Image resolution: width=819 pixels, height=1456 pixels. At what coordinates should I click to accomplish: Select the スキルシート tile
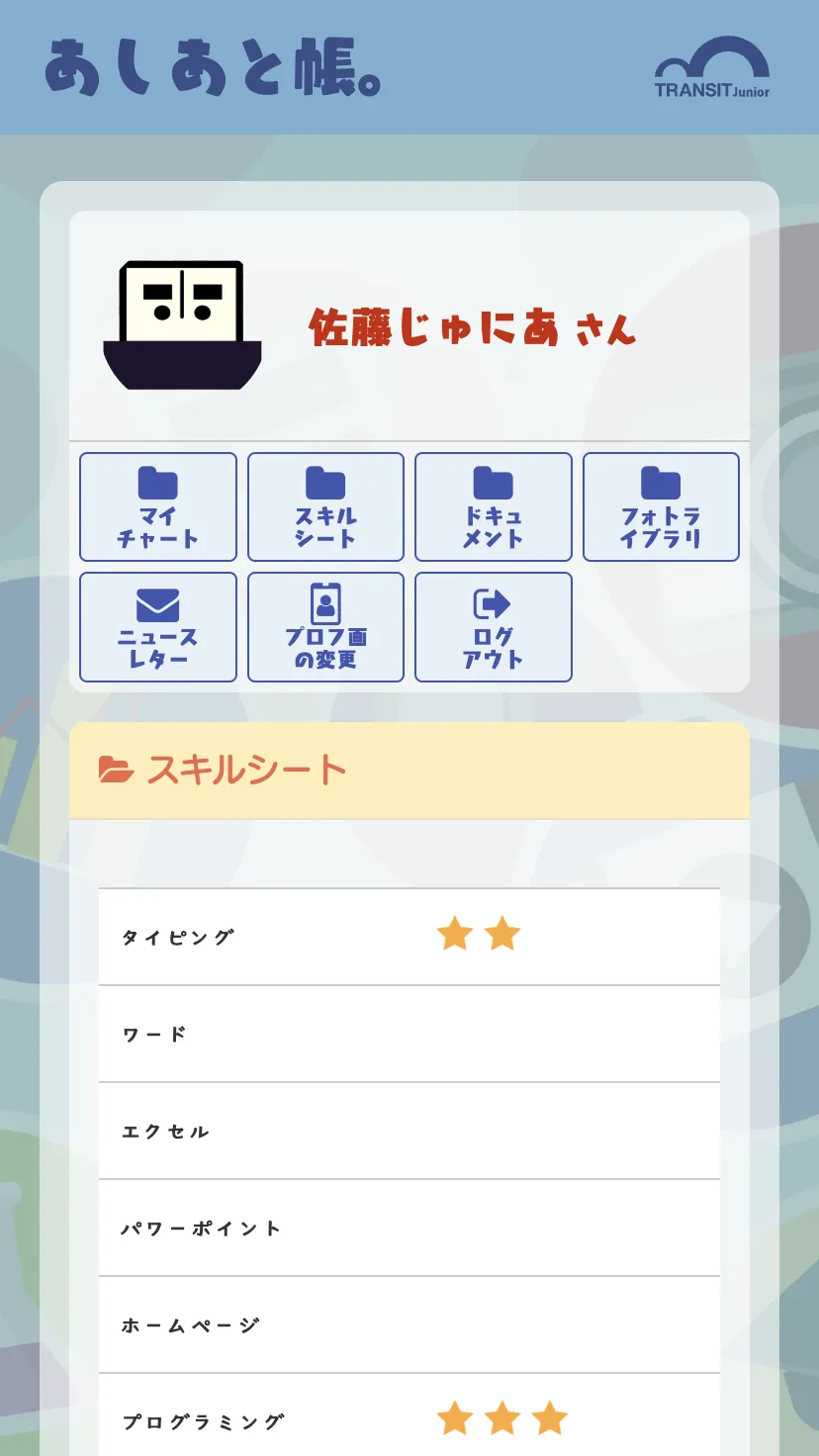click(325, 506)
